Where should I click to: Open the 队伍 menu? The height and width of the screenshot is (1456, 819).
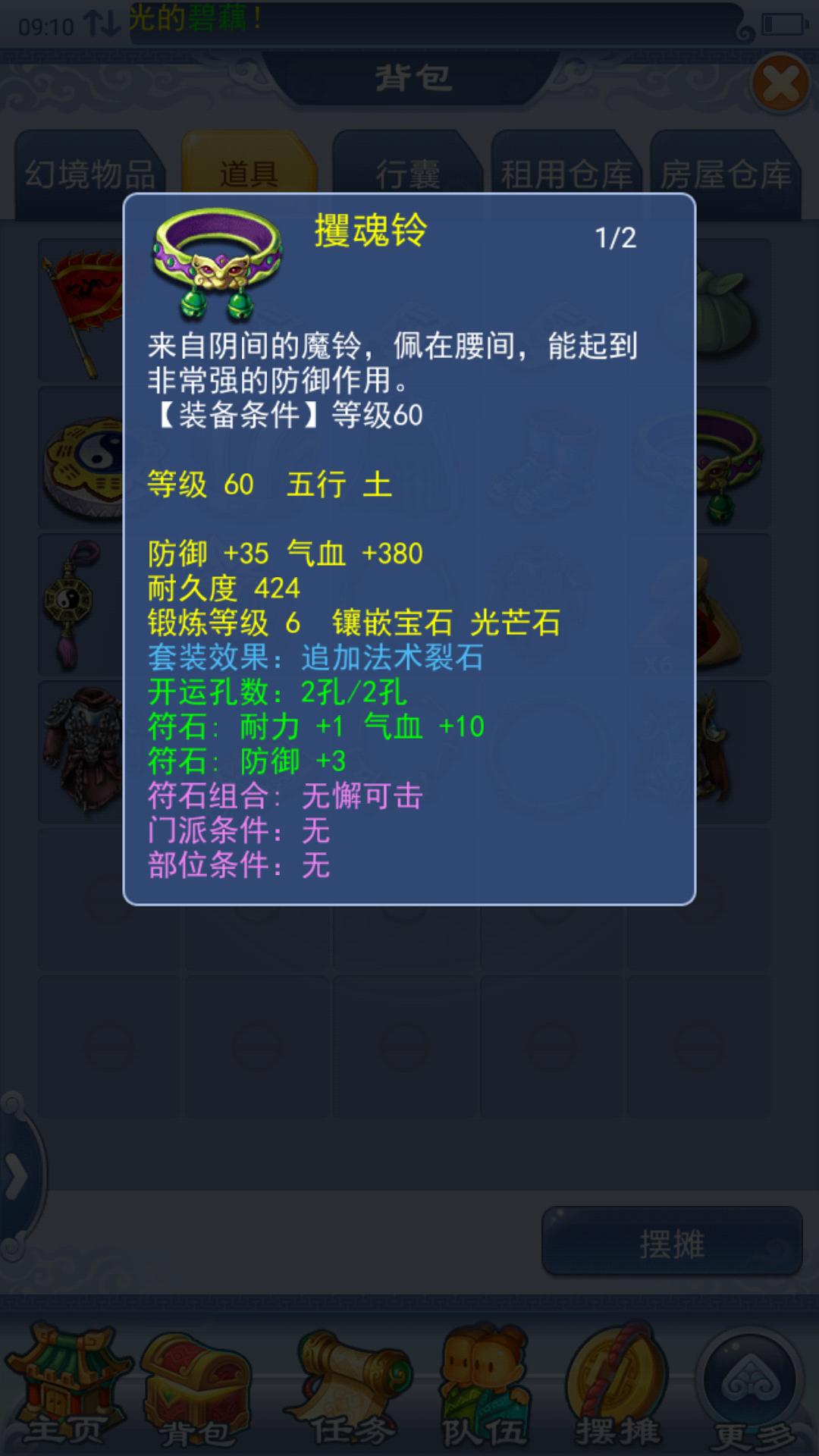[x=482, y=1386]
